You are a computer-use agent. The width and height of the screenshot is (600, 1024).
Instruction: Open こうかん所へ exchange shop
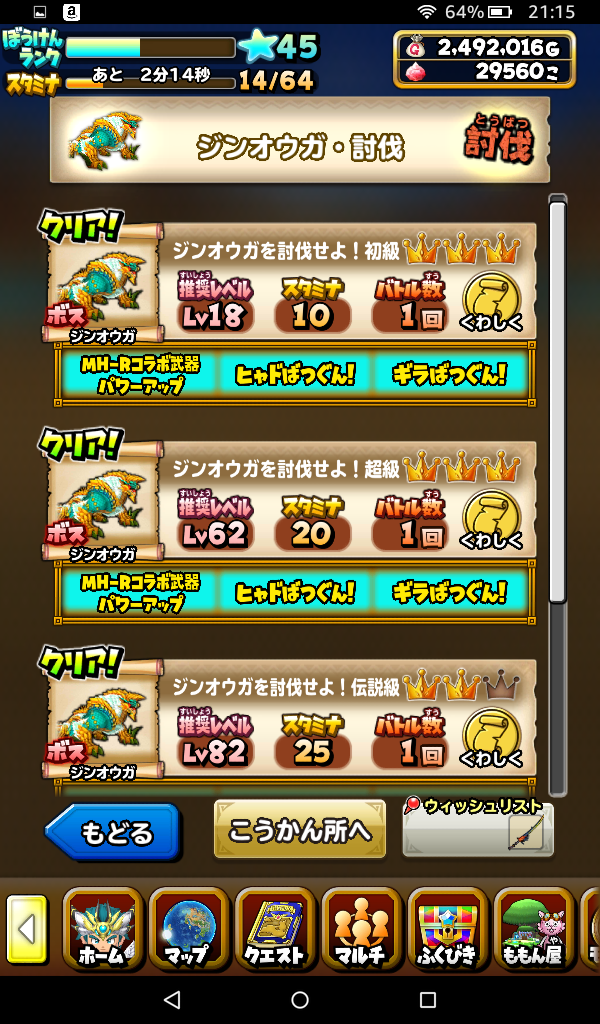[299, 829]
